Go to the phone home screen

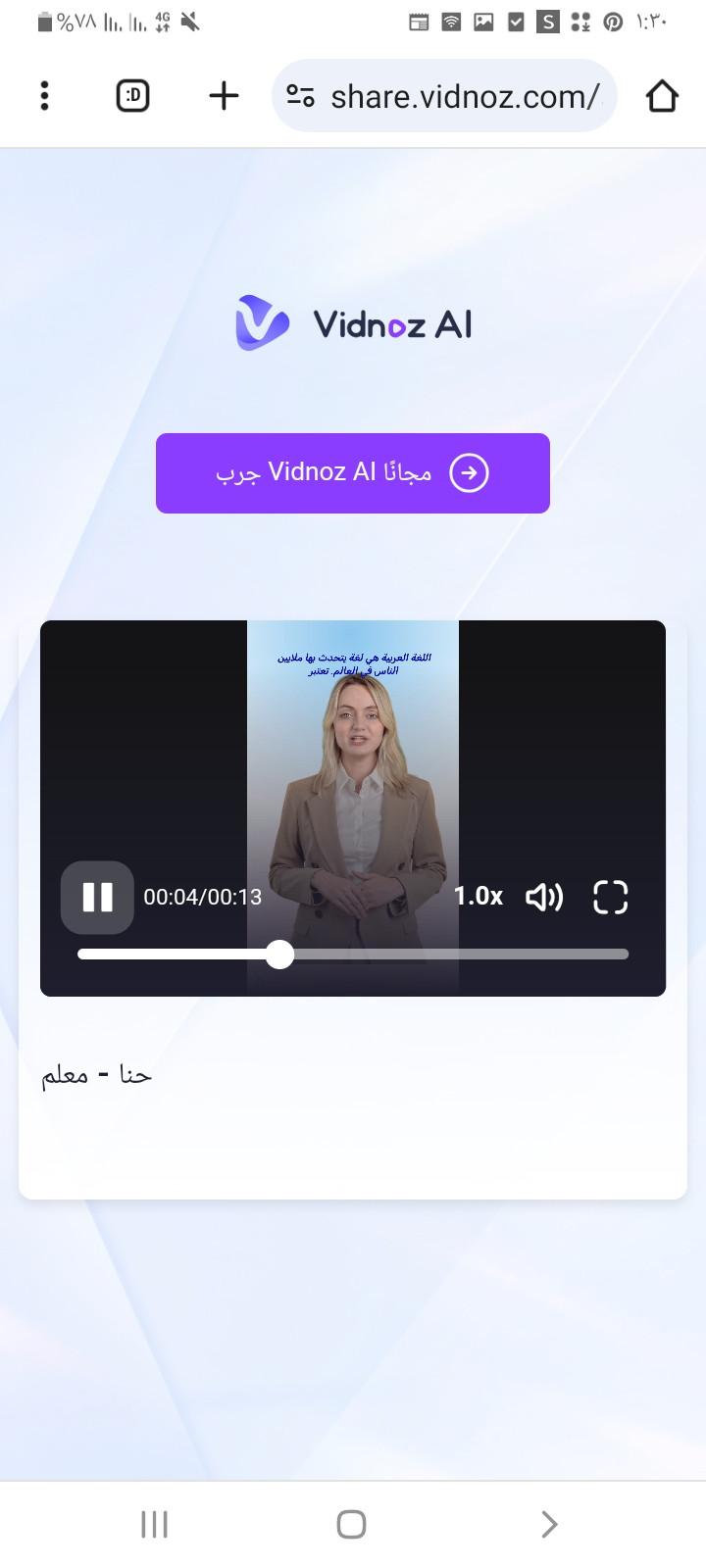351,1524
